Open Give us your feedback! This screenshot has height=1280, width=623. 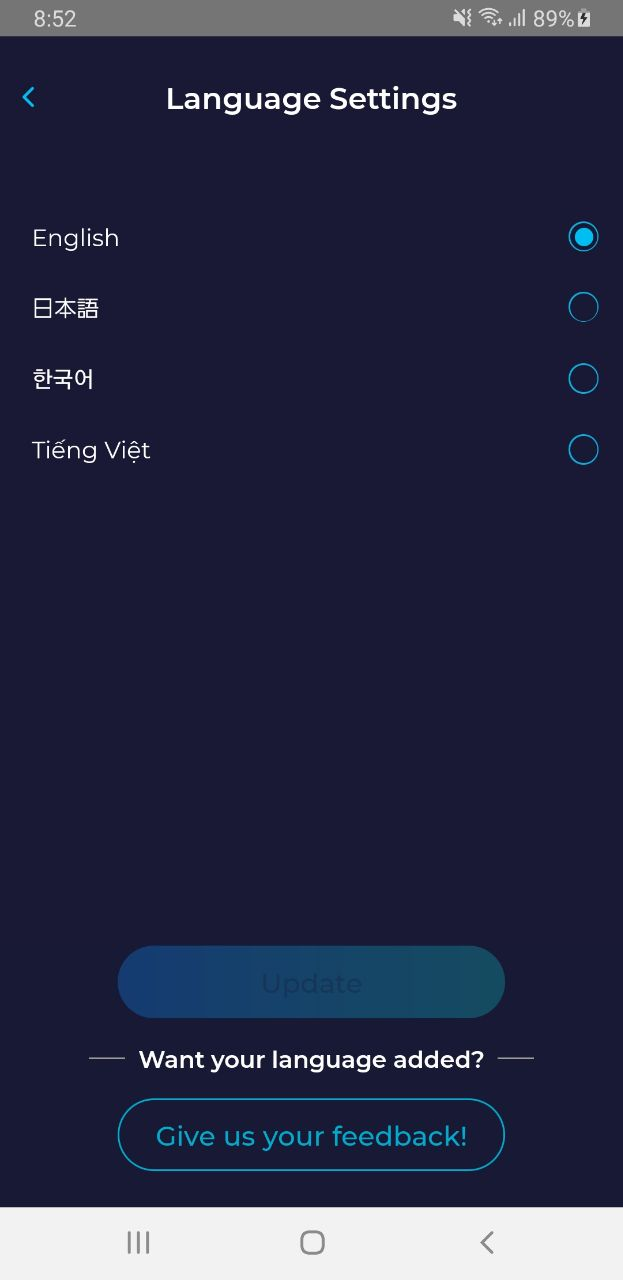point(311,1135)
